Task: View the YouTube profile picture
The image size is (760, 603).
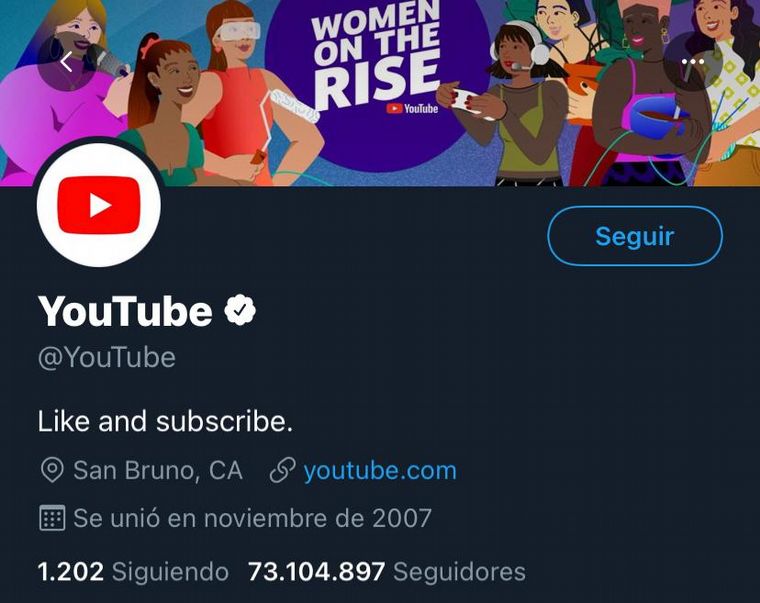Action: (x=99, y=205)
